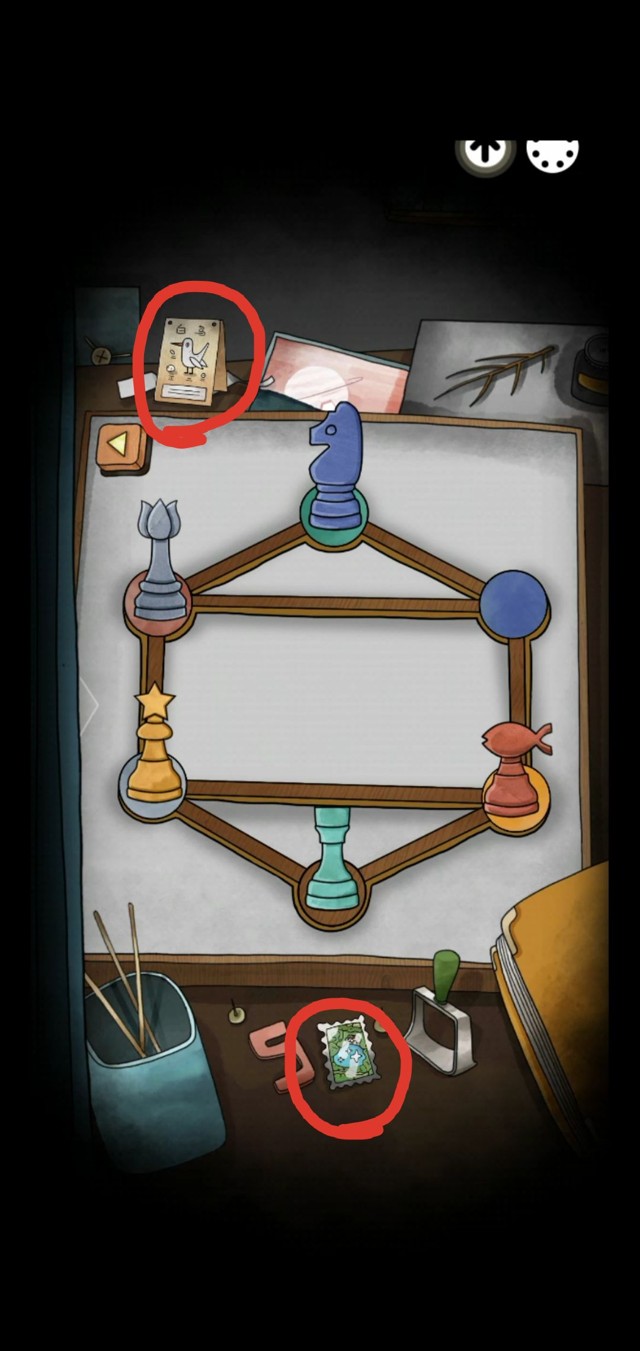This screenshot has width=640, height=1351.
Task: Select the blue knight chess piece
Action: tap(333, 468)
